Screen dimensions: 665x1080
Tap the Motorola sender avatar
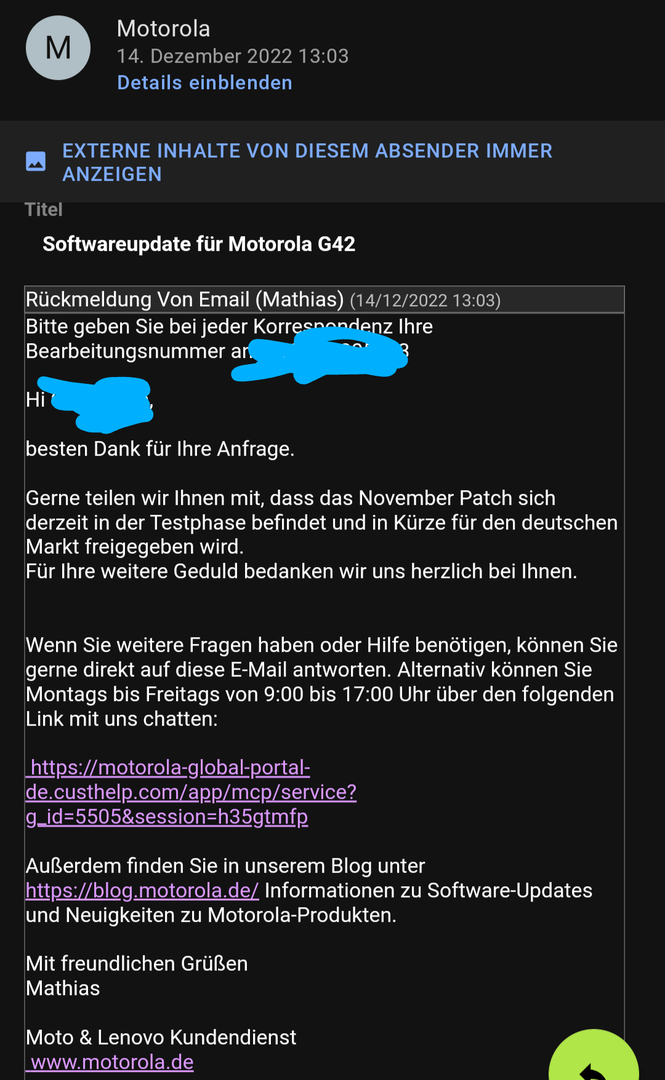58,48
